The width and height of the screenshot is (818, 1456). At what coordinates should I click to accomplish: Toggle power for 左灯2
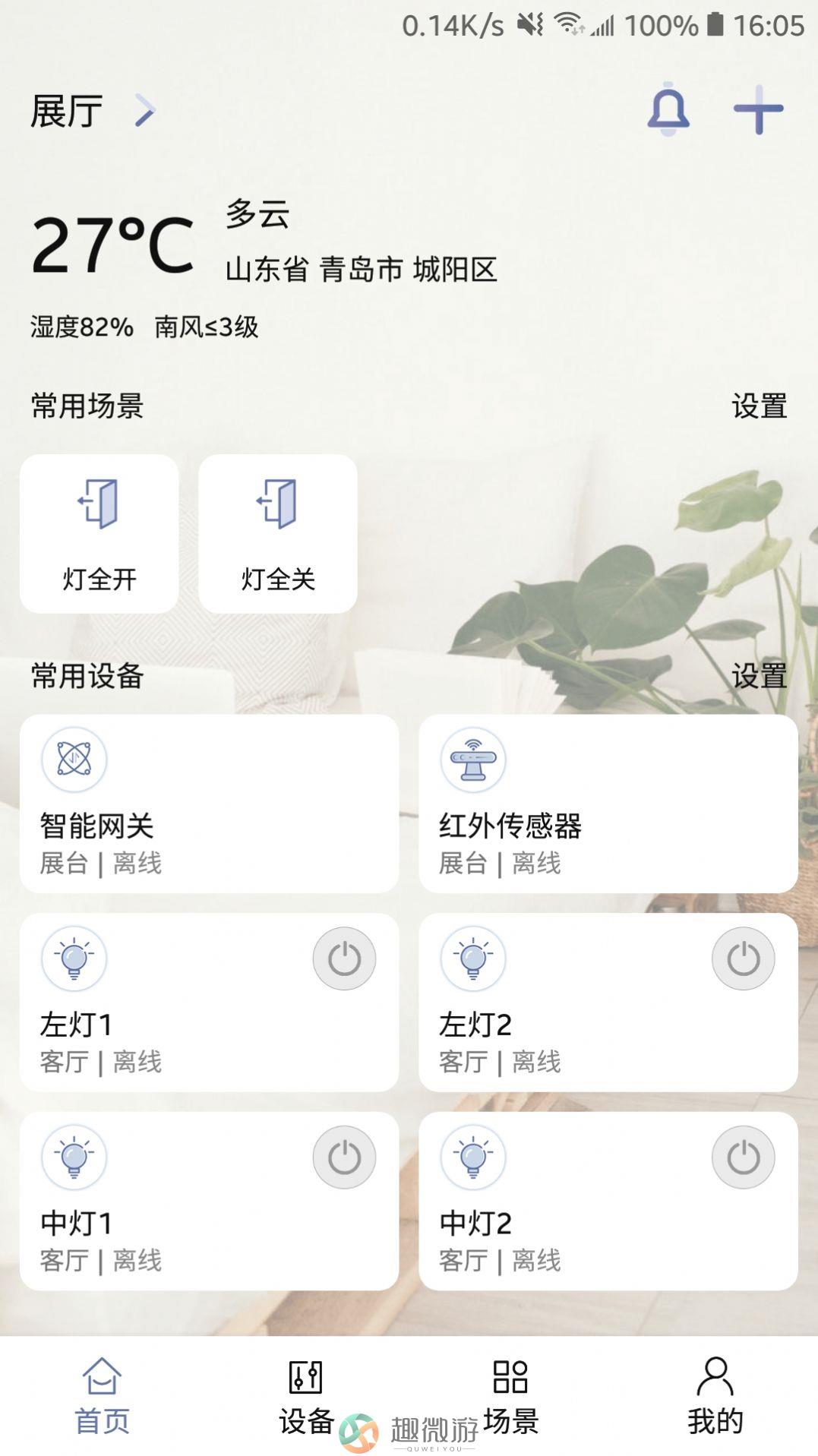(743, 959)
